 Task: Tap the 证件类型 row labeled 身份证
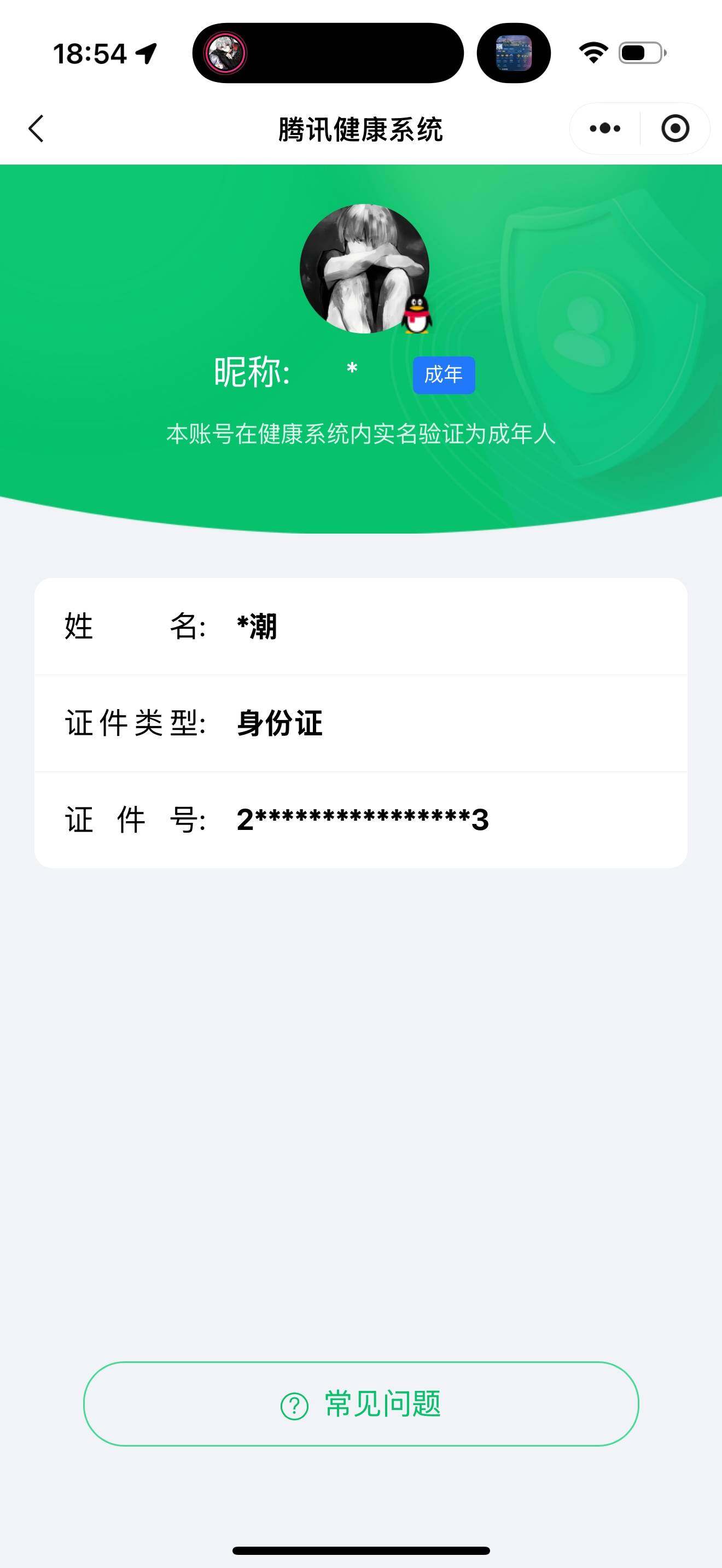click(x=361, y=724)
